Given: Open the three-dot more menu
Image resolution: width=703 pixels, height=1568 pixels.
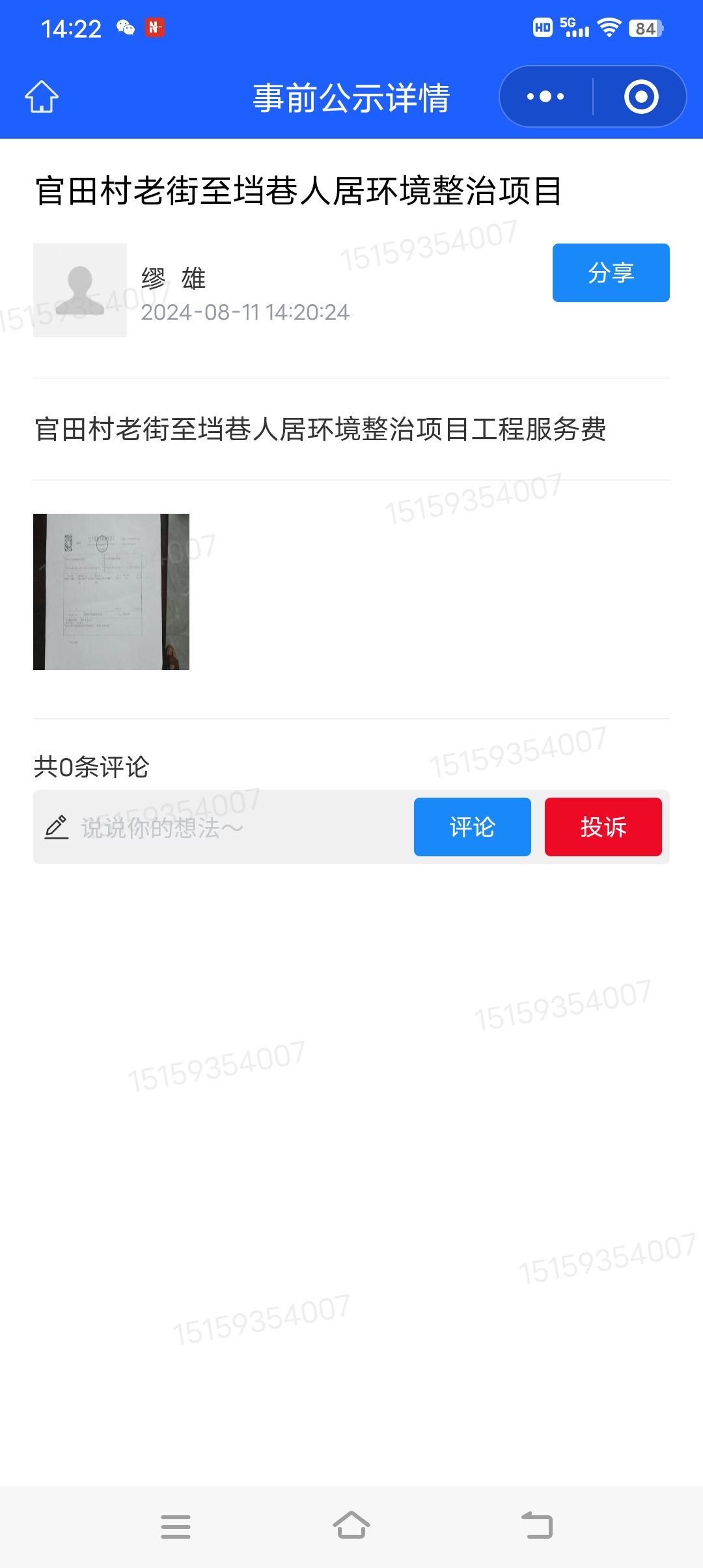Looking at the screenshot, I should pyautogui.click(x=545, y=97).
